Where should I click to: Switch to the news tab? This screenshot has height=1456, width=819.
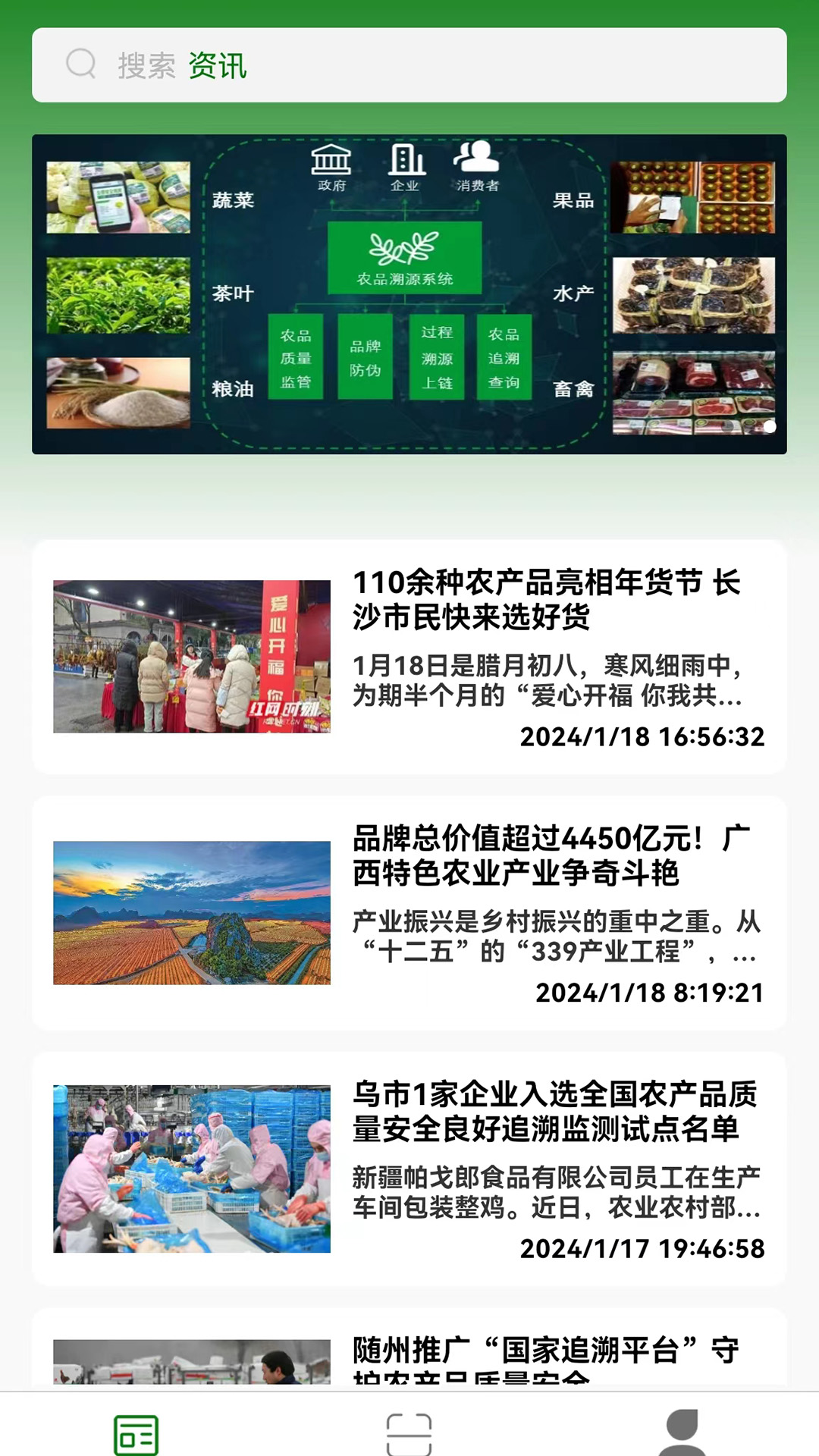click(136, 1433)
